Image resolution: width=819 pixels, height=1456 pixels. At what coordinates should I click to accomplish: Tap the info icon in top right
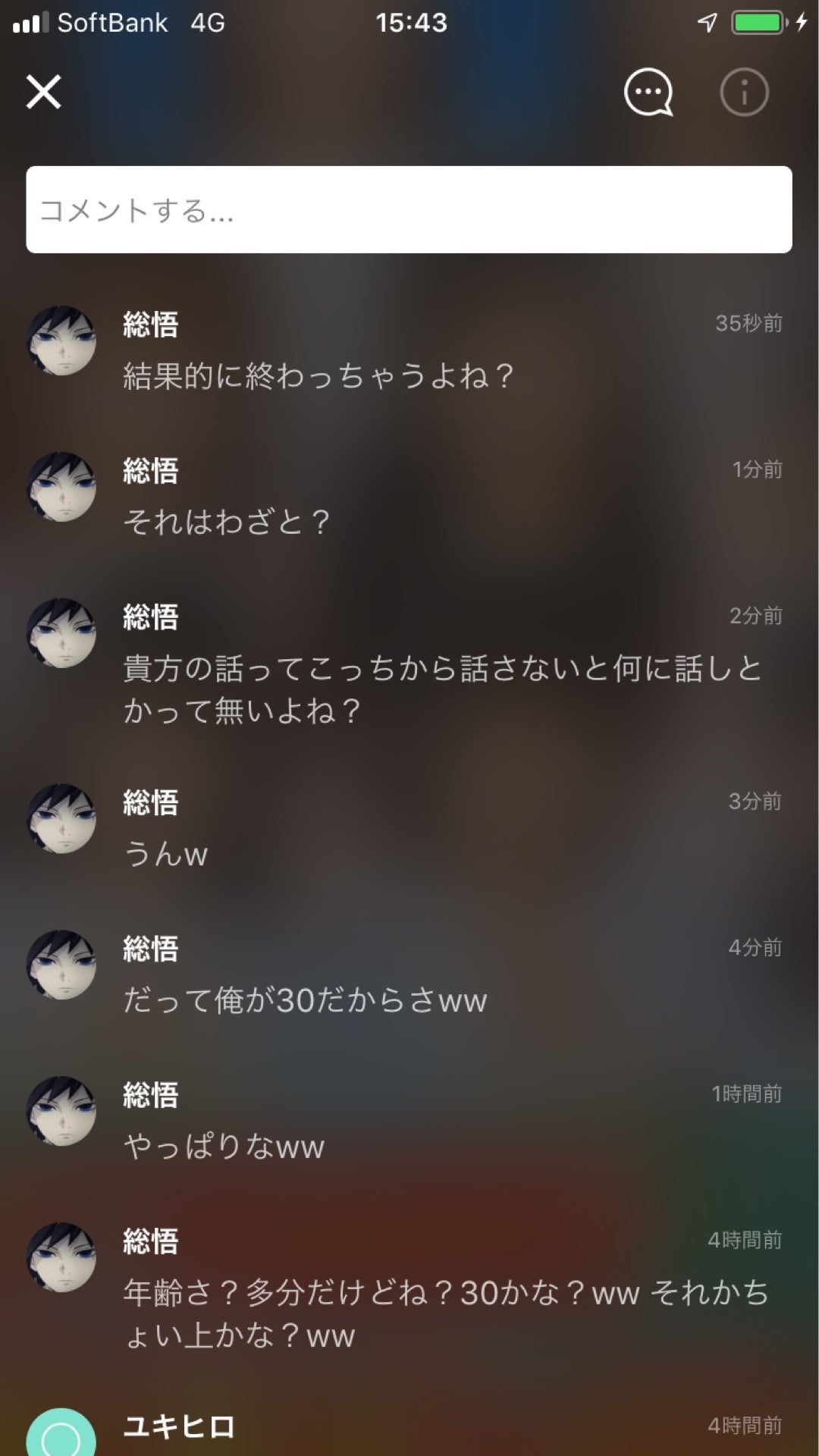point(742,92)
